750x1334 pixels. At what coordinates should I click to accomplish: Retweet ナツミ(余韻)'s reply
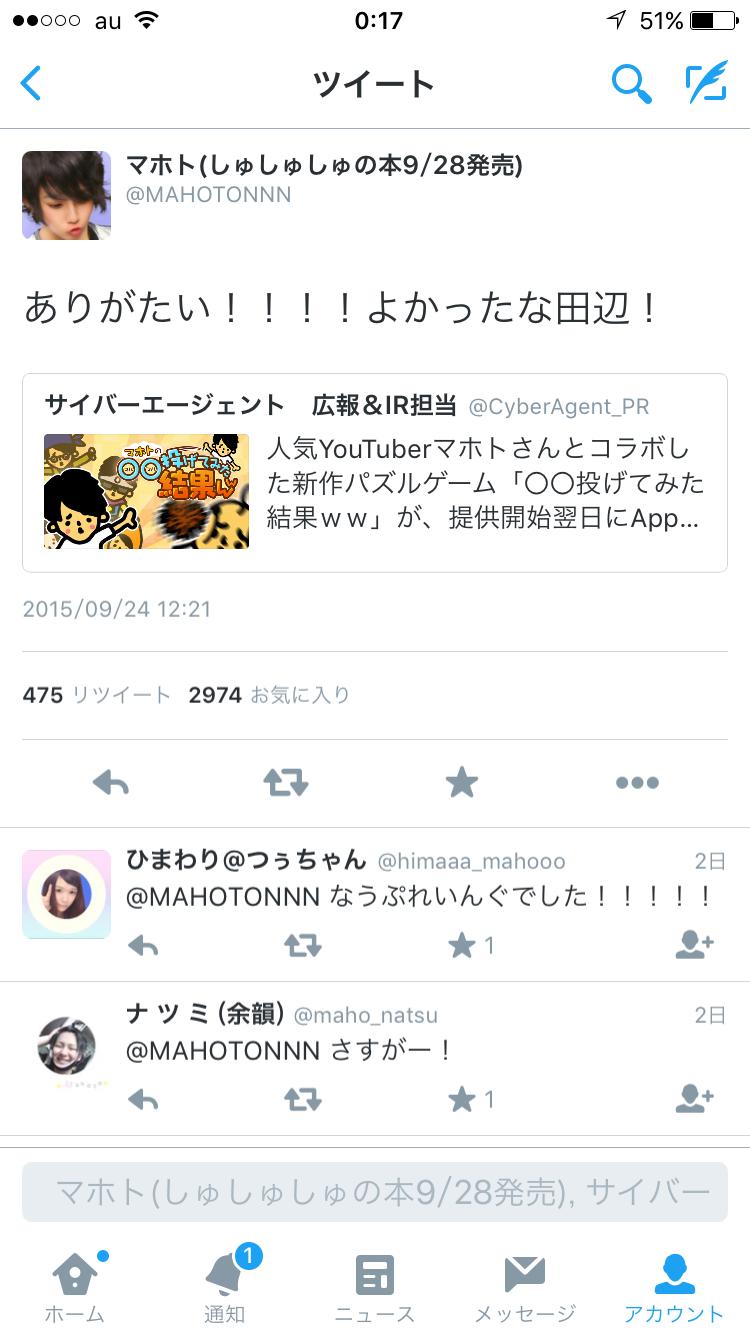click(x=302, y=1100)
